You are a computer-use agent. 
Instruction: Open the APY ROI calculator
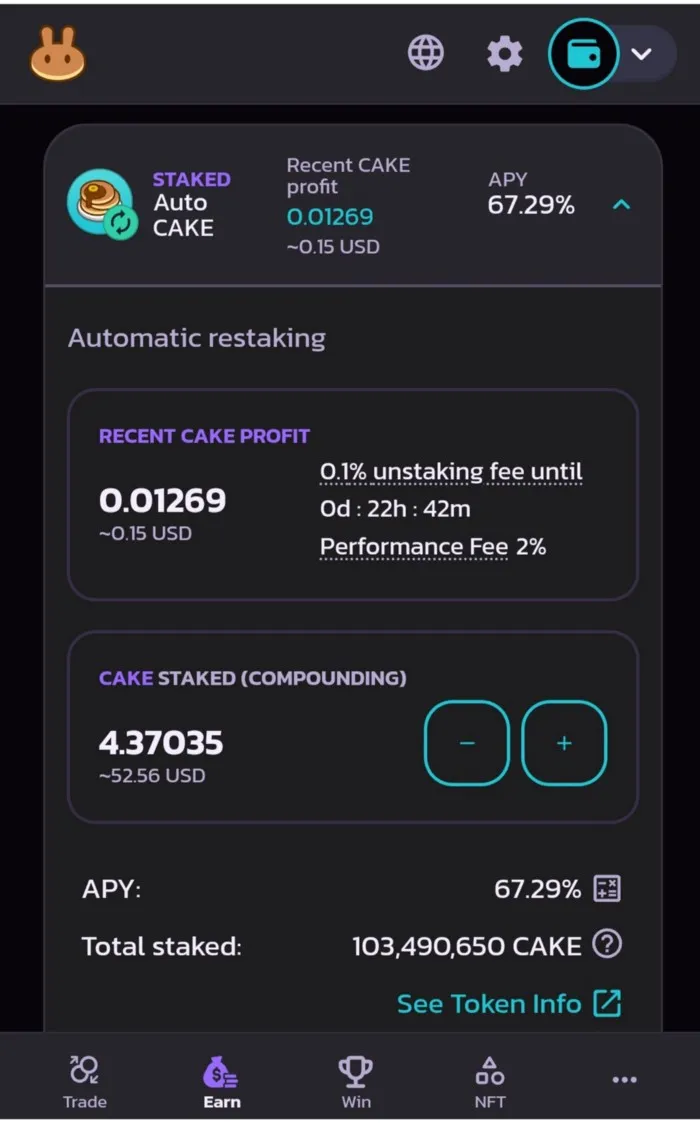point(607,888)
